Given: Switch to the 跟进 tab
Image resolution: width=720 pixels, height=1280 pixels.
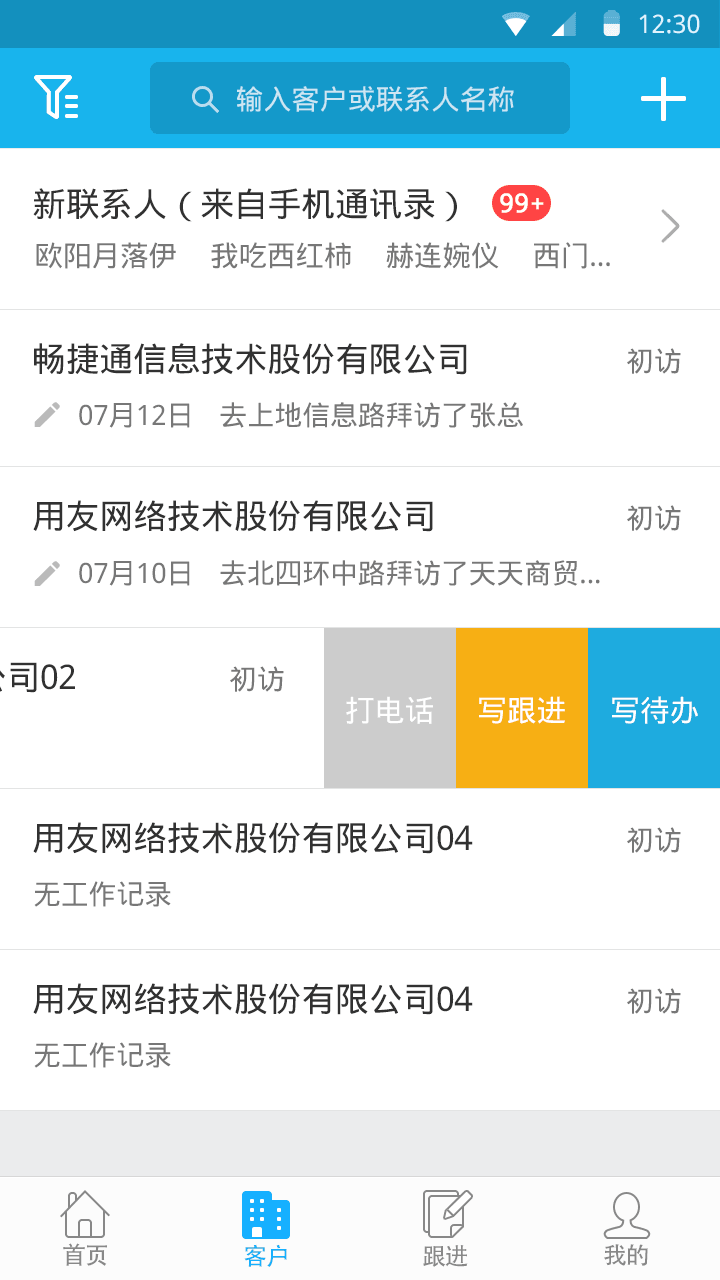Looking at the screenshot, I should (x=446, y=1229).
